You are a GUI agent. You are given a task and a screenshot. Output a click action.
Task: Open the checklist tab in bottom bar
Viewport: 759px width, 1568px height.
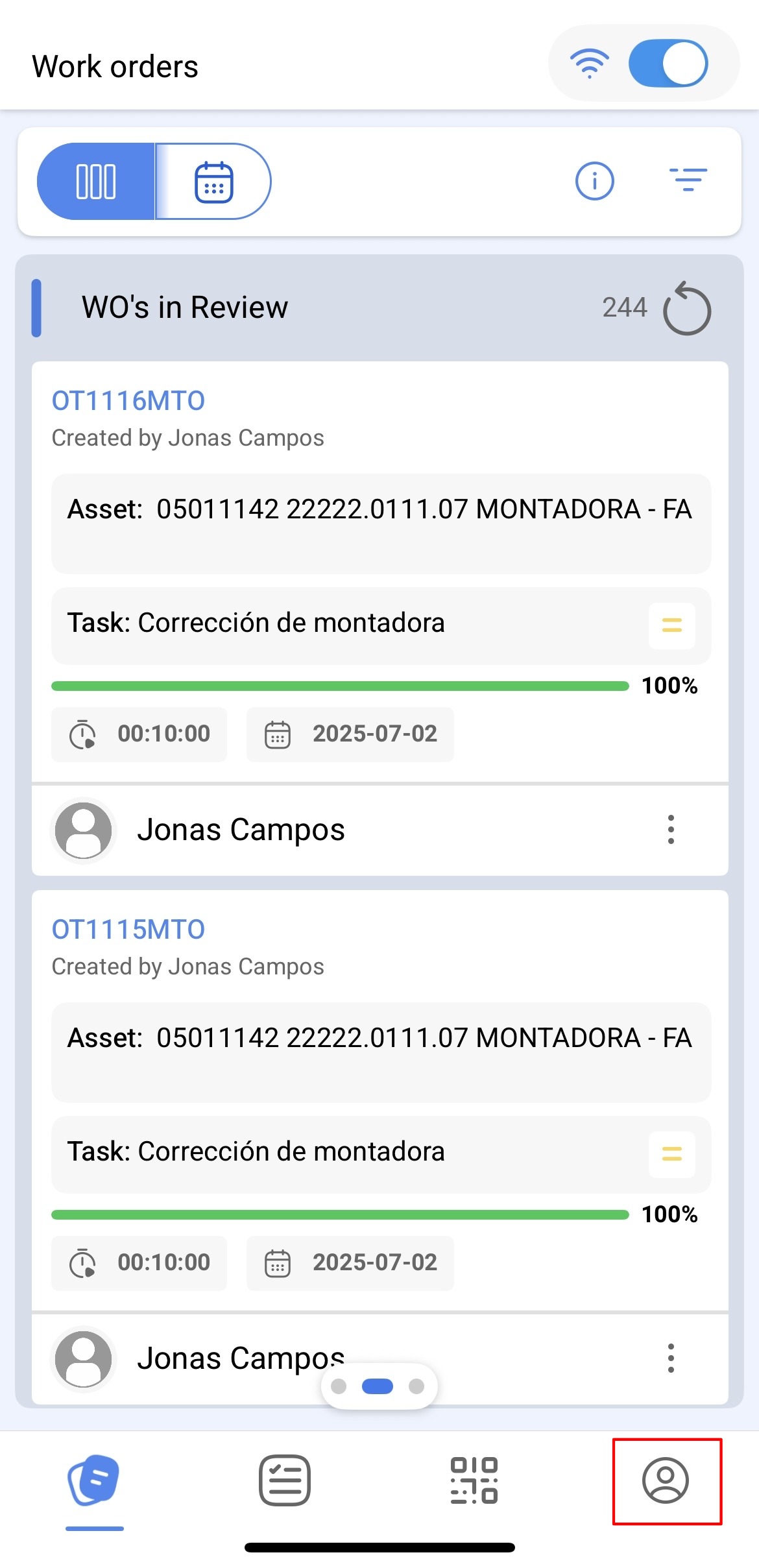(x=285, y=1480)
